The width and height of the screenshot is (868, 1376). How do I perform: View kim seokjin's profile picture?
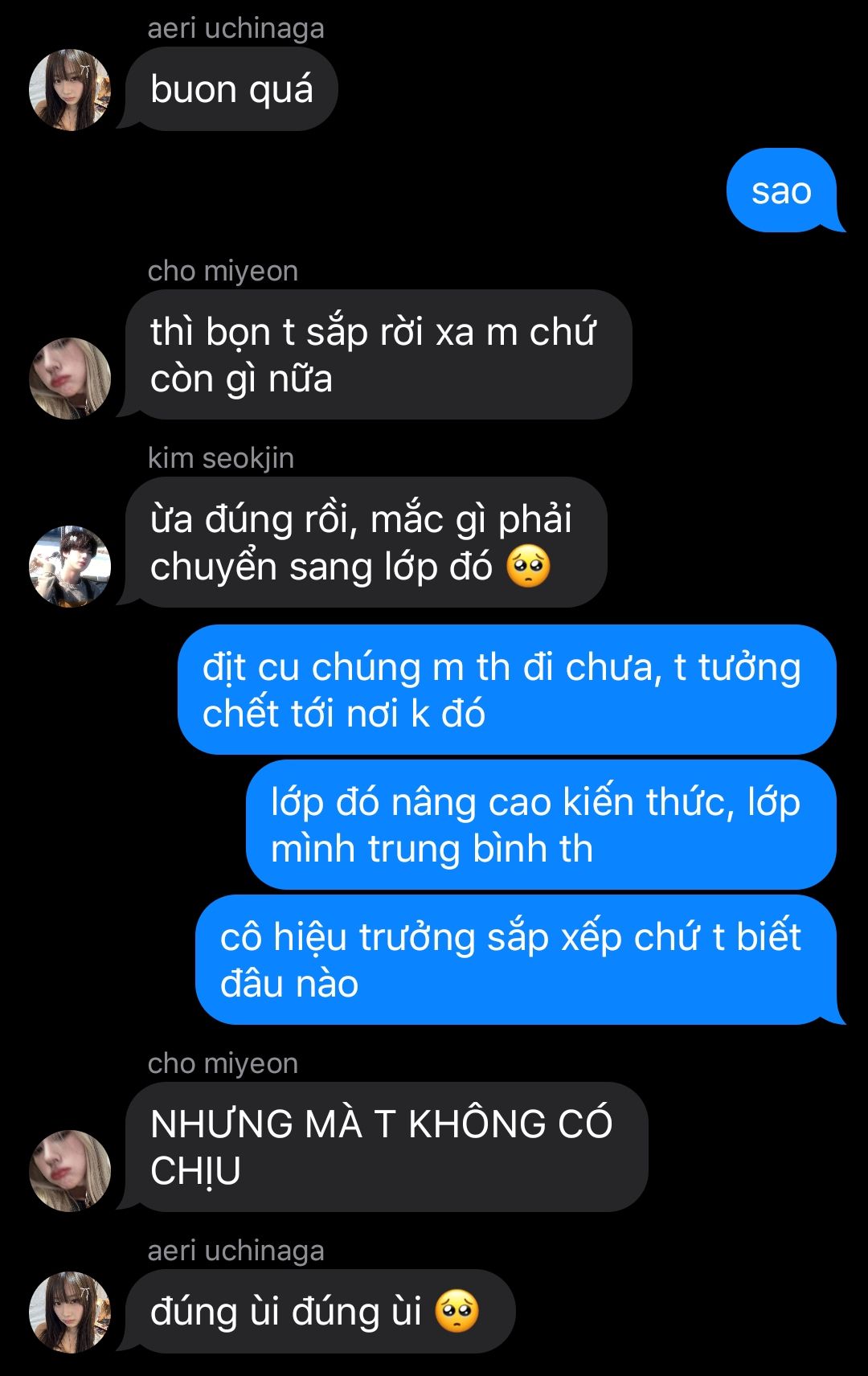[70, 567]
